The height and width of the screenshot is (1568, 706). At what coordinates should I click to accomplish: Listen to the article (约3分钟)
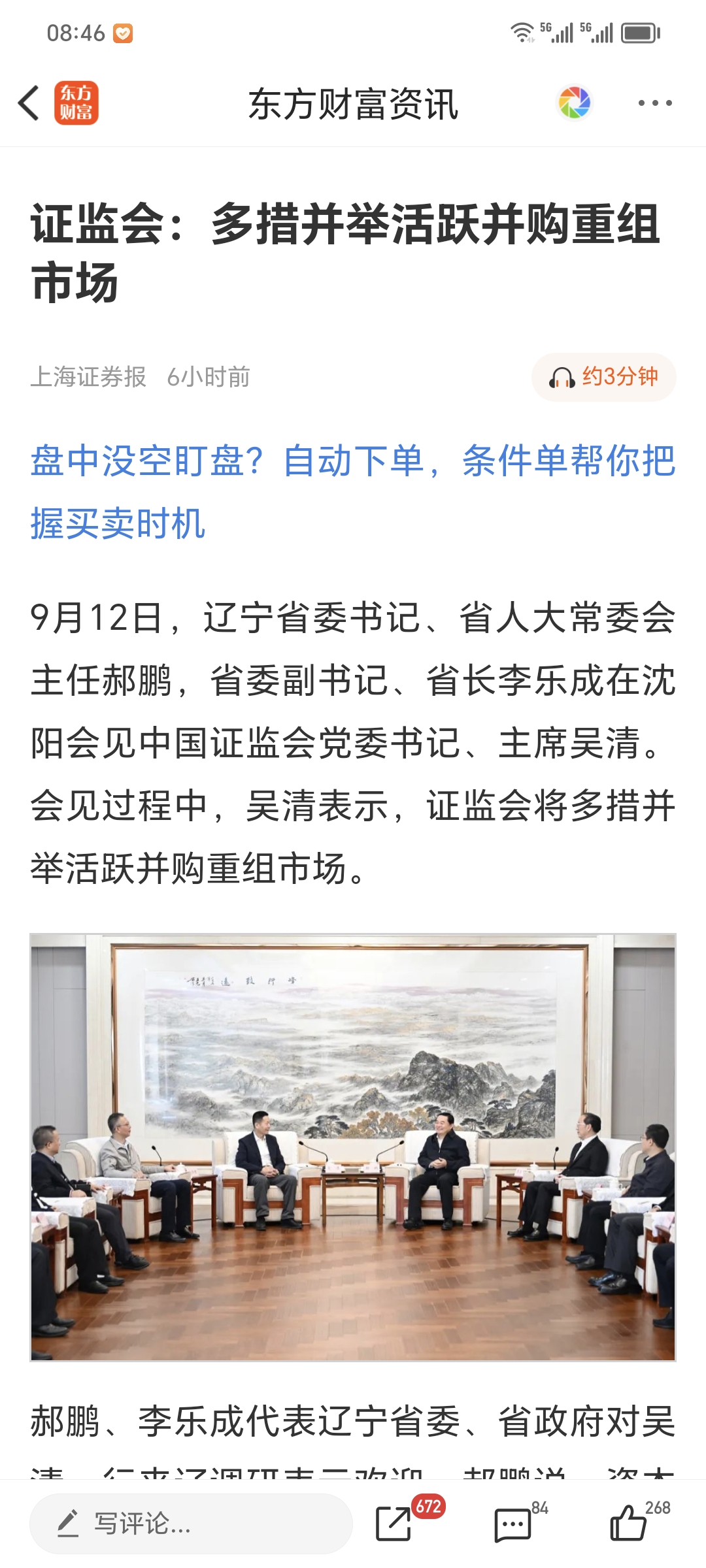pos(603,377)
